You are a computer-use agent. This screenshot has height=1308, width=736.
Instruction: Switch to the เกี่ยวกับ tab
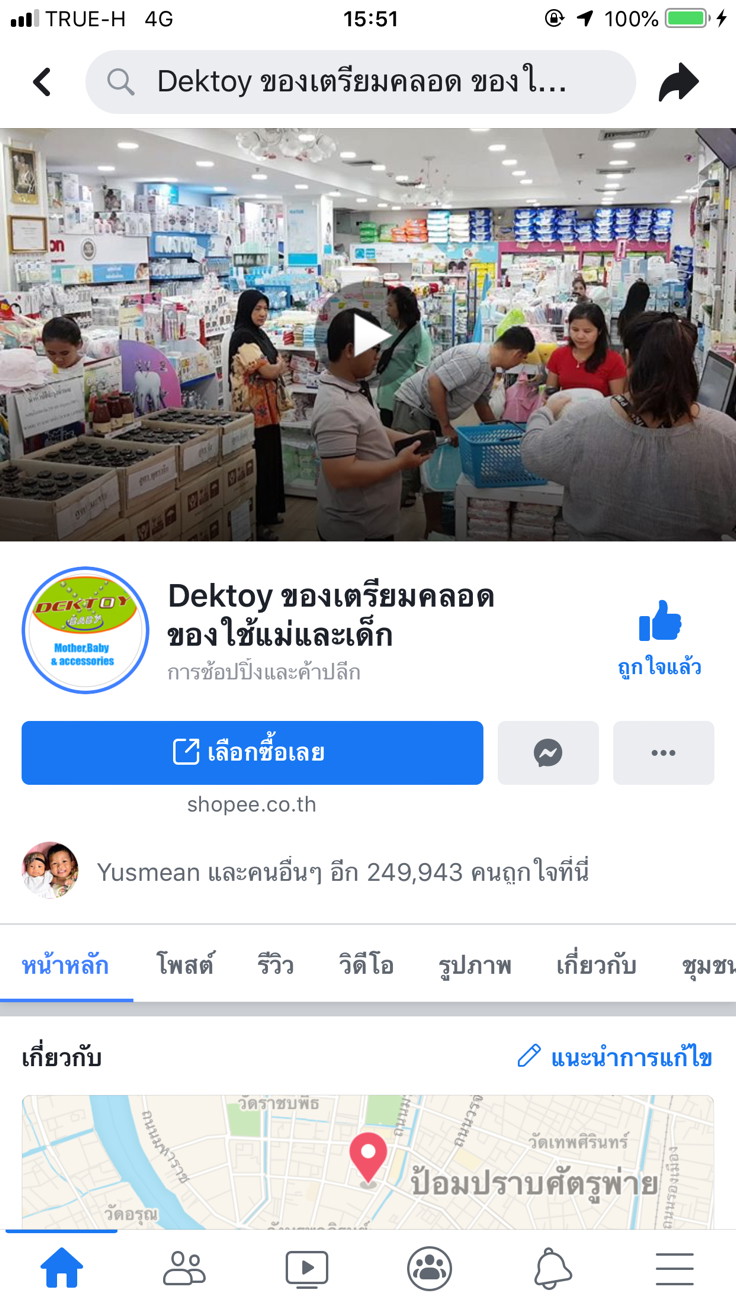(x=596, y=966)
